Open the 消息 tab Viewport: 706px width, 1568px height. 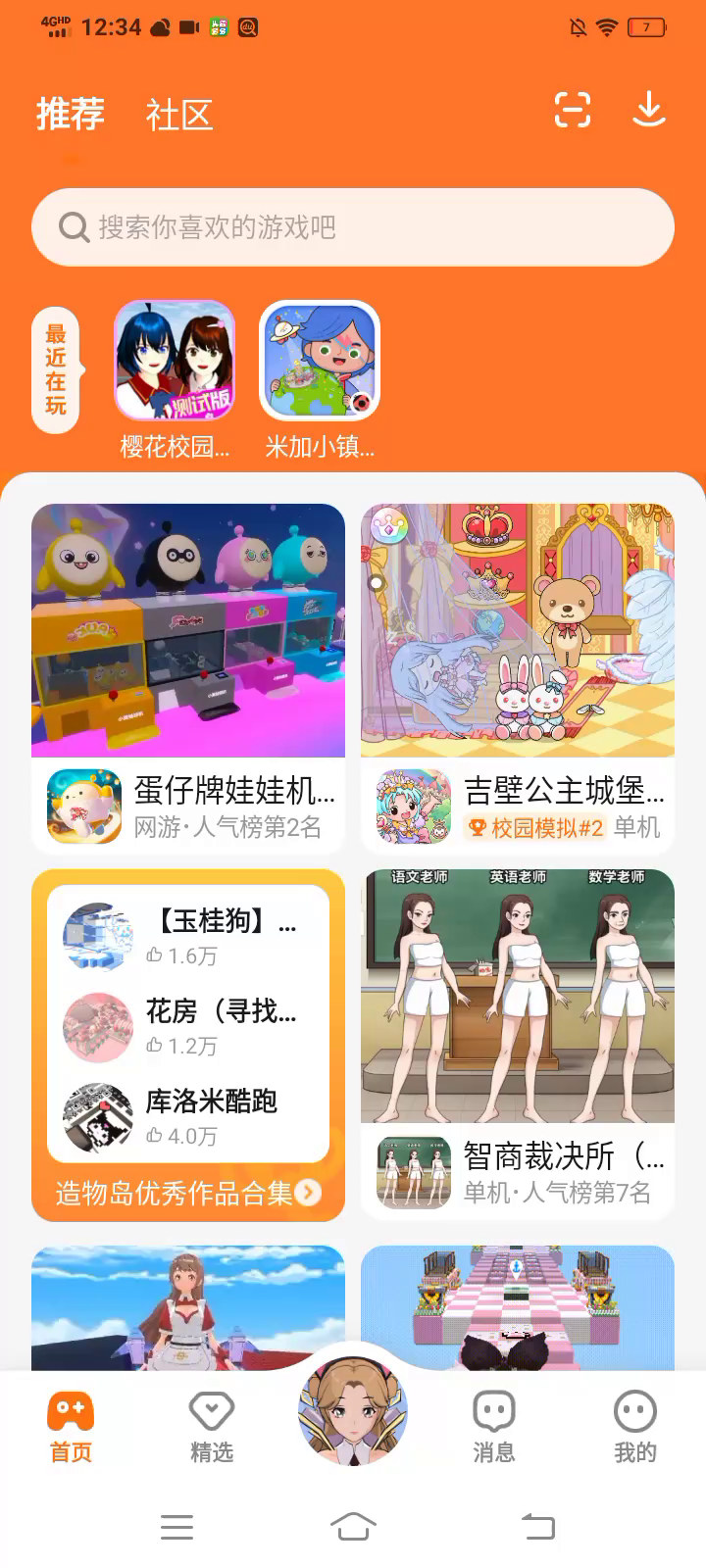click(494, 1427)
